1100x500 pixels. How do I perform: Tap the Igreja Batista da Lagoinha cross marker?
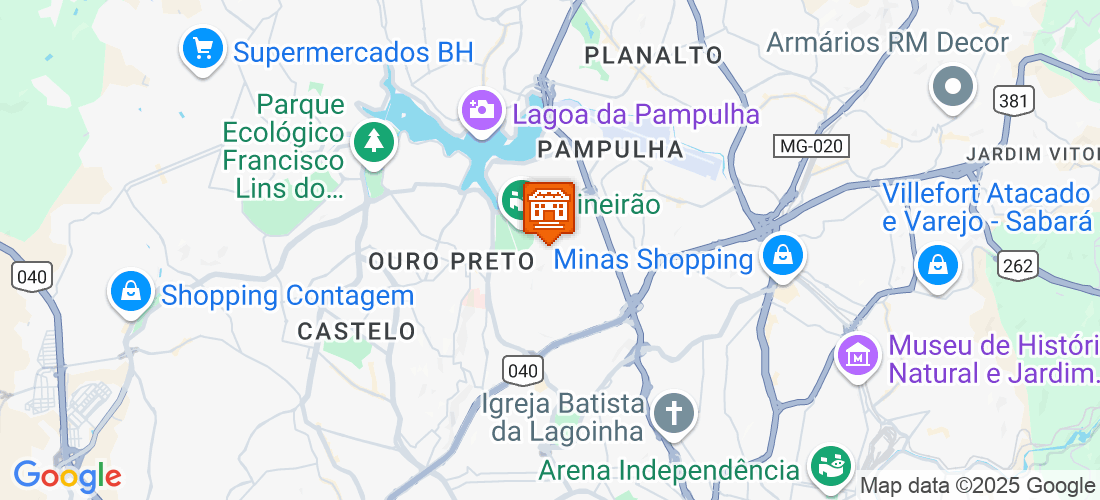coord(674,412)
